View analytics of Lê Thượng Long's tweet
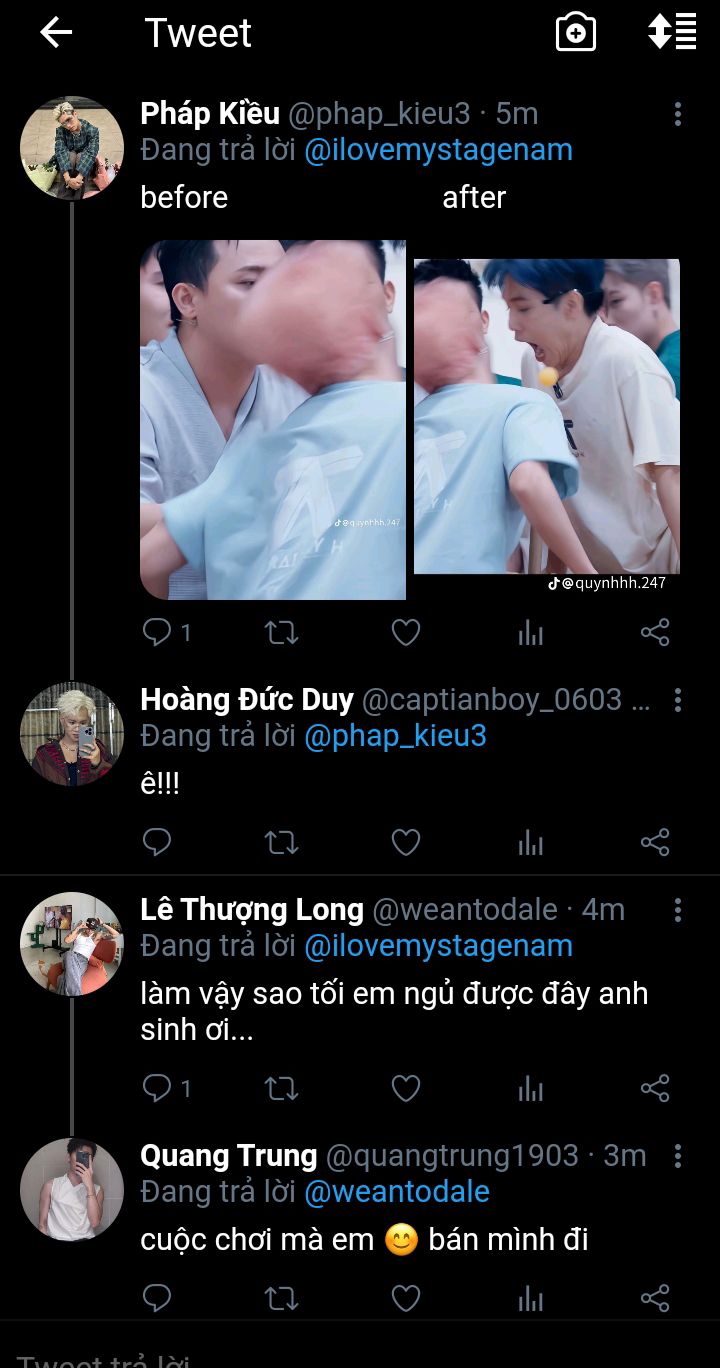This screenshot has width=720, height=1368. [531, 1088]
